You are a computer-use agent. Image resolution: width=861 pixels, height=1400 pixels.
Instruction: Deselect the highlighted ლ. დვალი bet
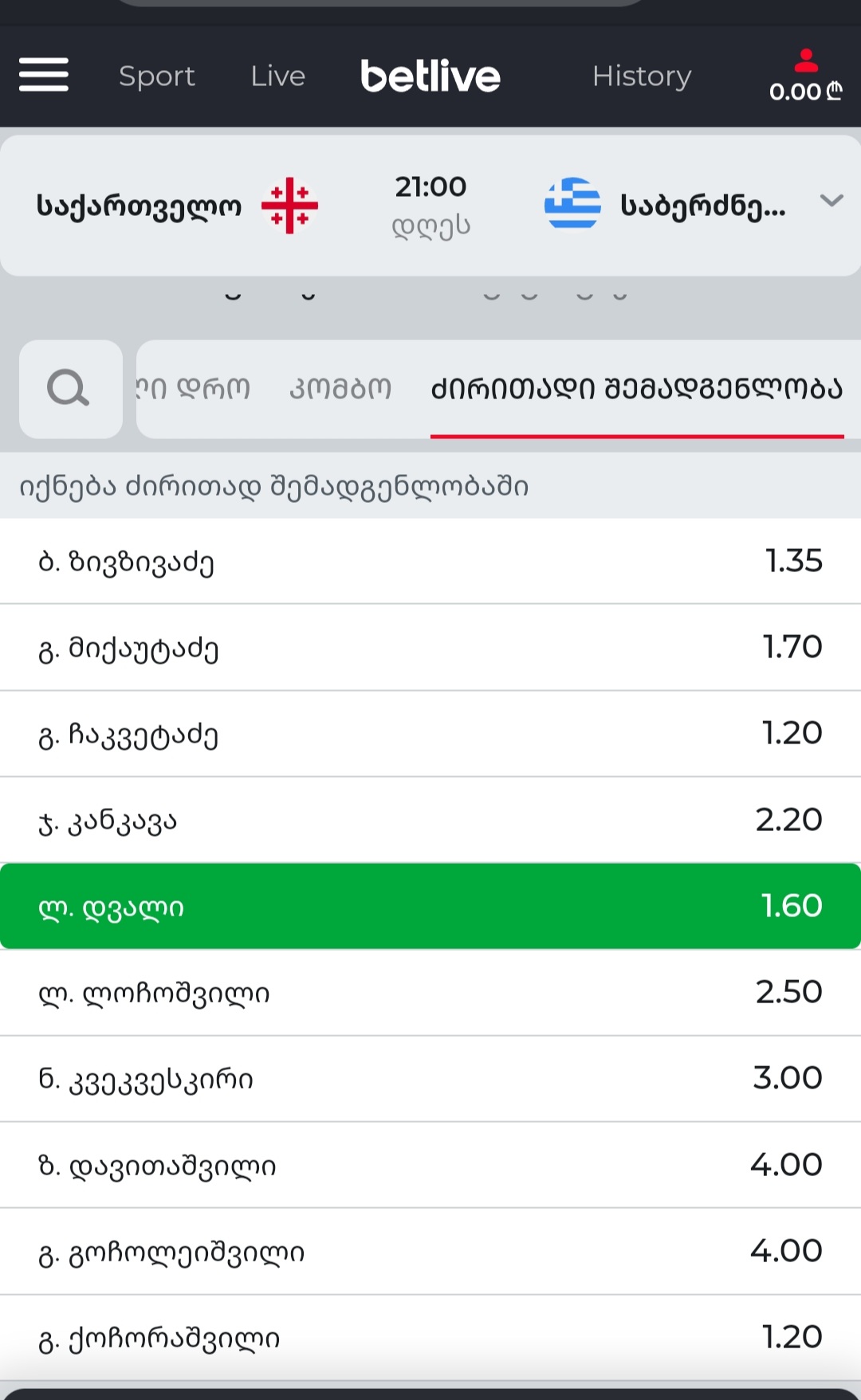[431, 906]
